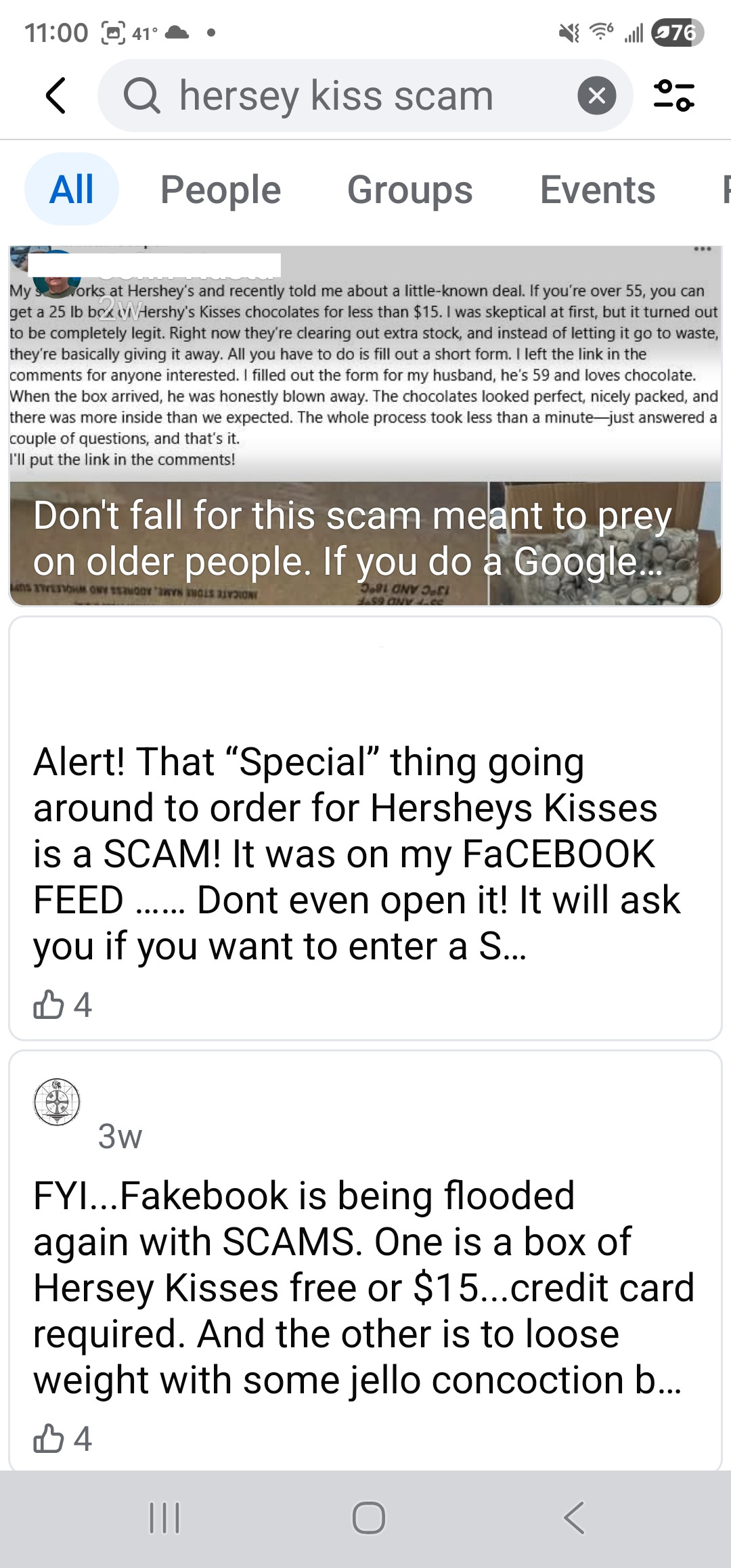Select the All results tab
The width and height of the screenshot is (731, 1568).
click(x=72, y=189)
